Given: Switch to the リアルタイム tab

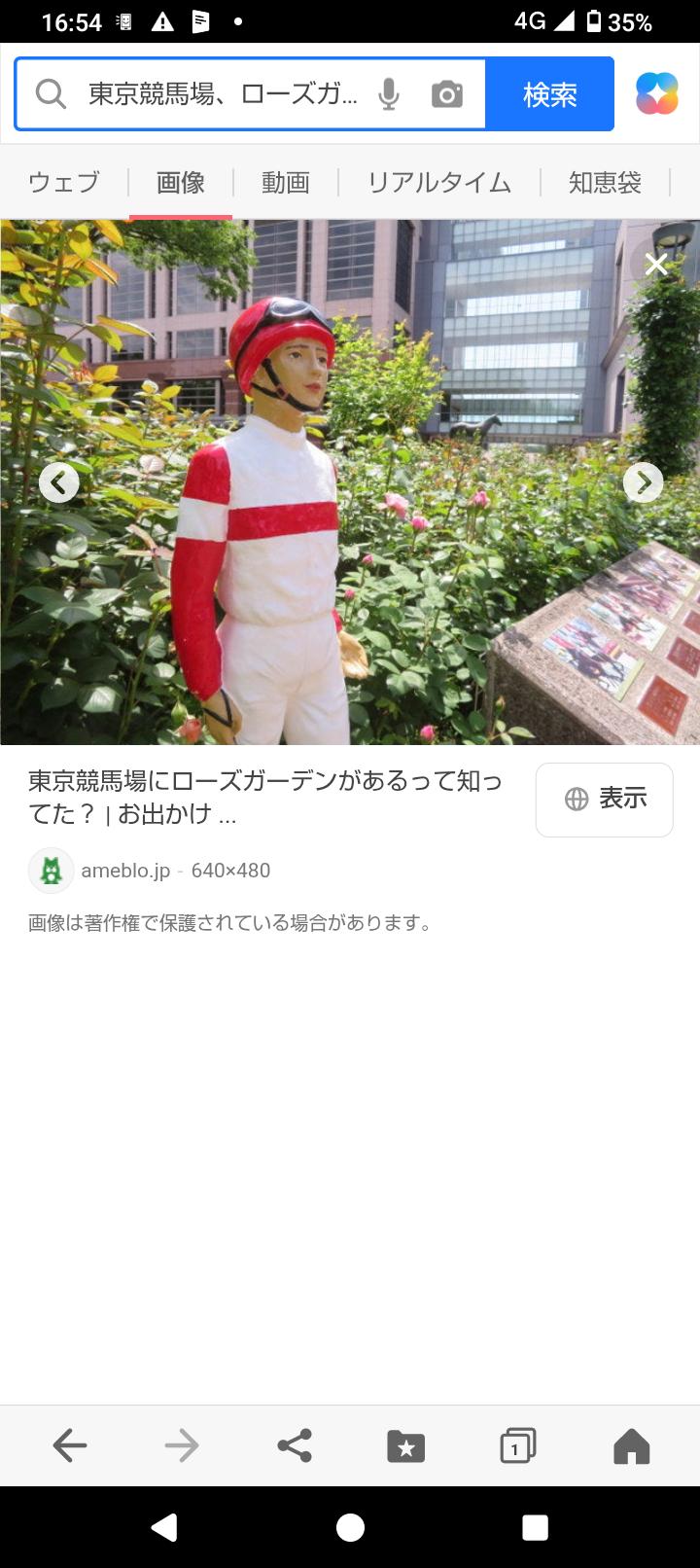Looking at the screenshot, I should [439, 182].
